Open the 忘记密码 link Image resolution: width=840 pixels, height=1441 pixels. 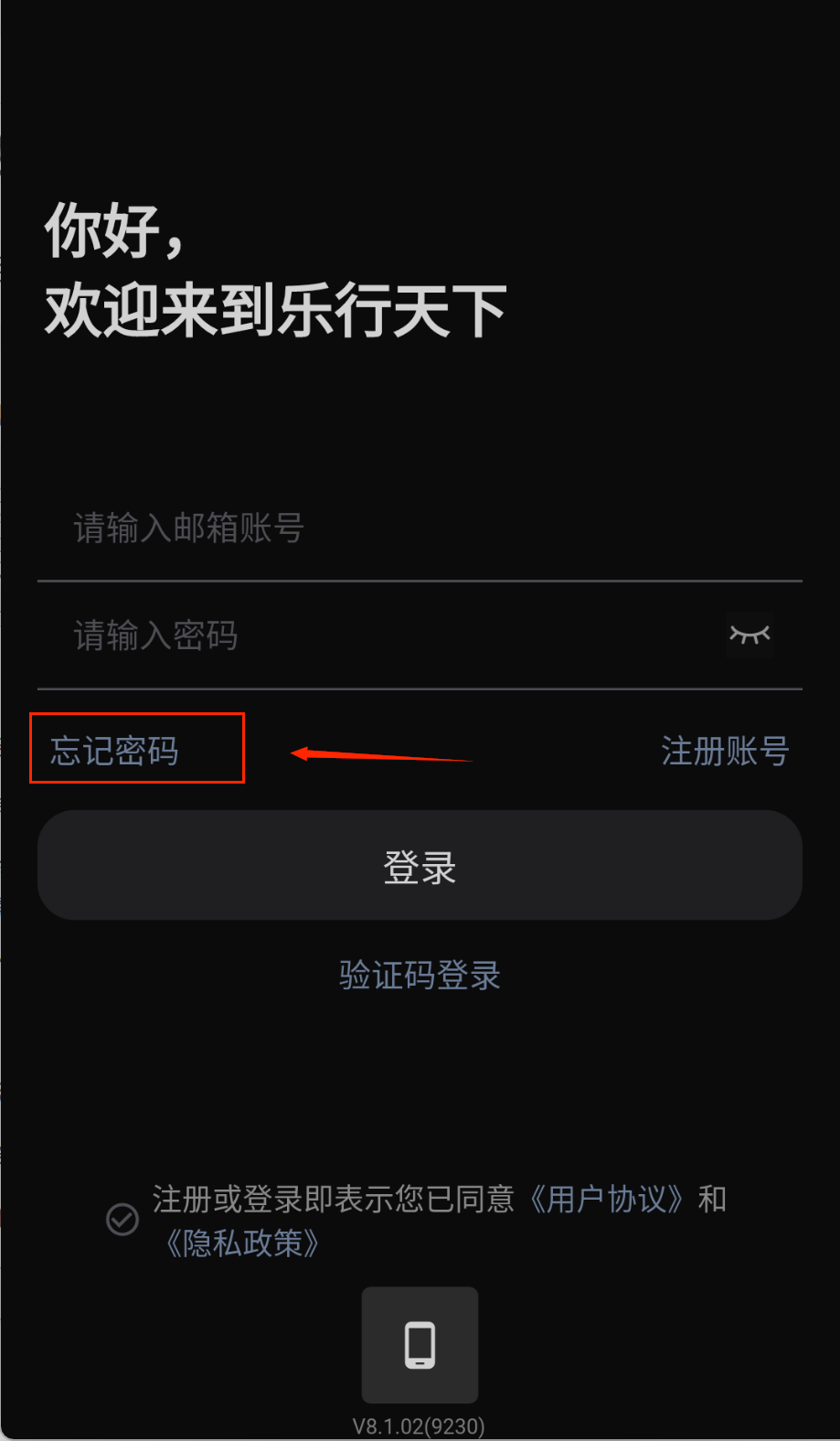click(x=115, y=751)
